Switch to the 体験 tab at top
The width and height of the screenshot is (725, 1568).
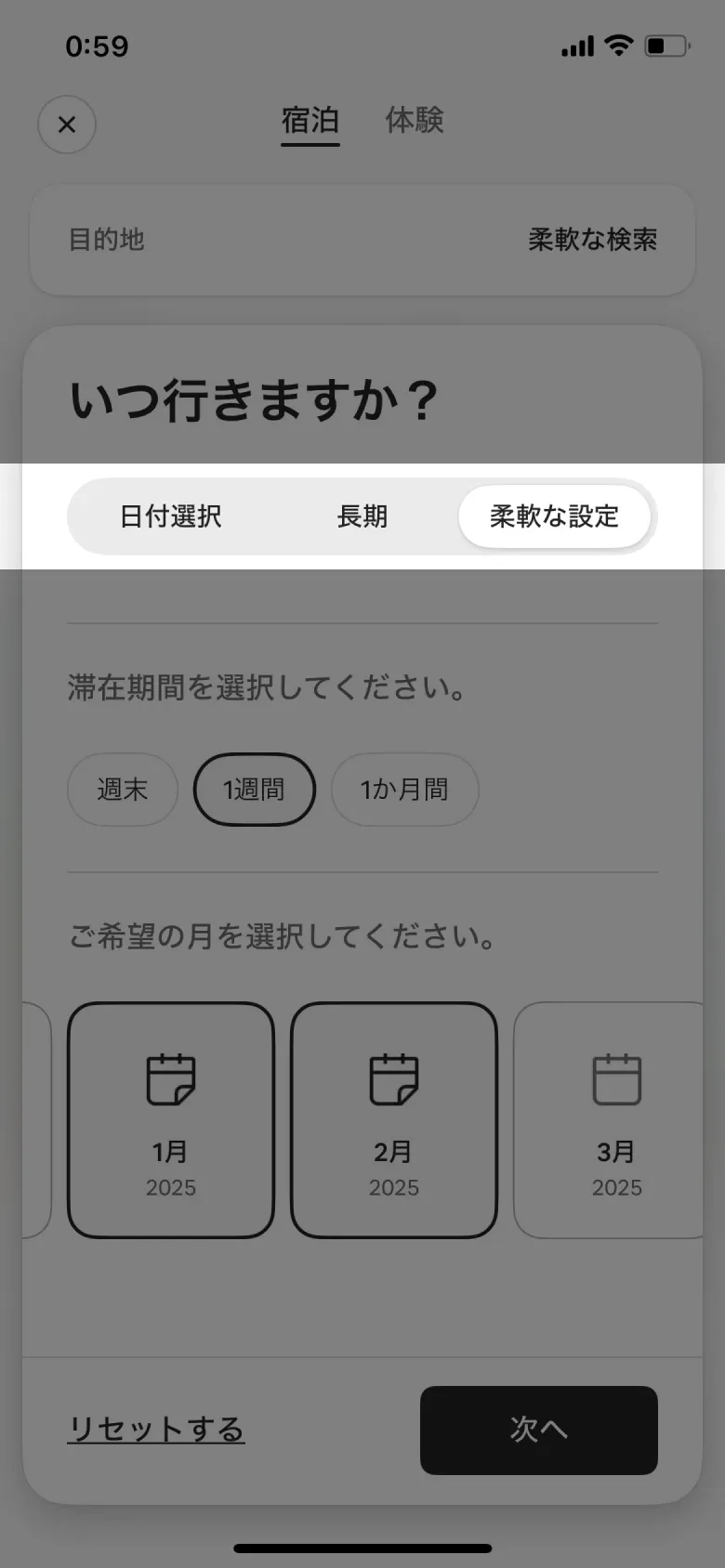(415, 120)
